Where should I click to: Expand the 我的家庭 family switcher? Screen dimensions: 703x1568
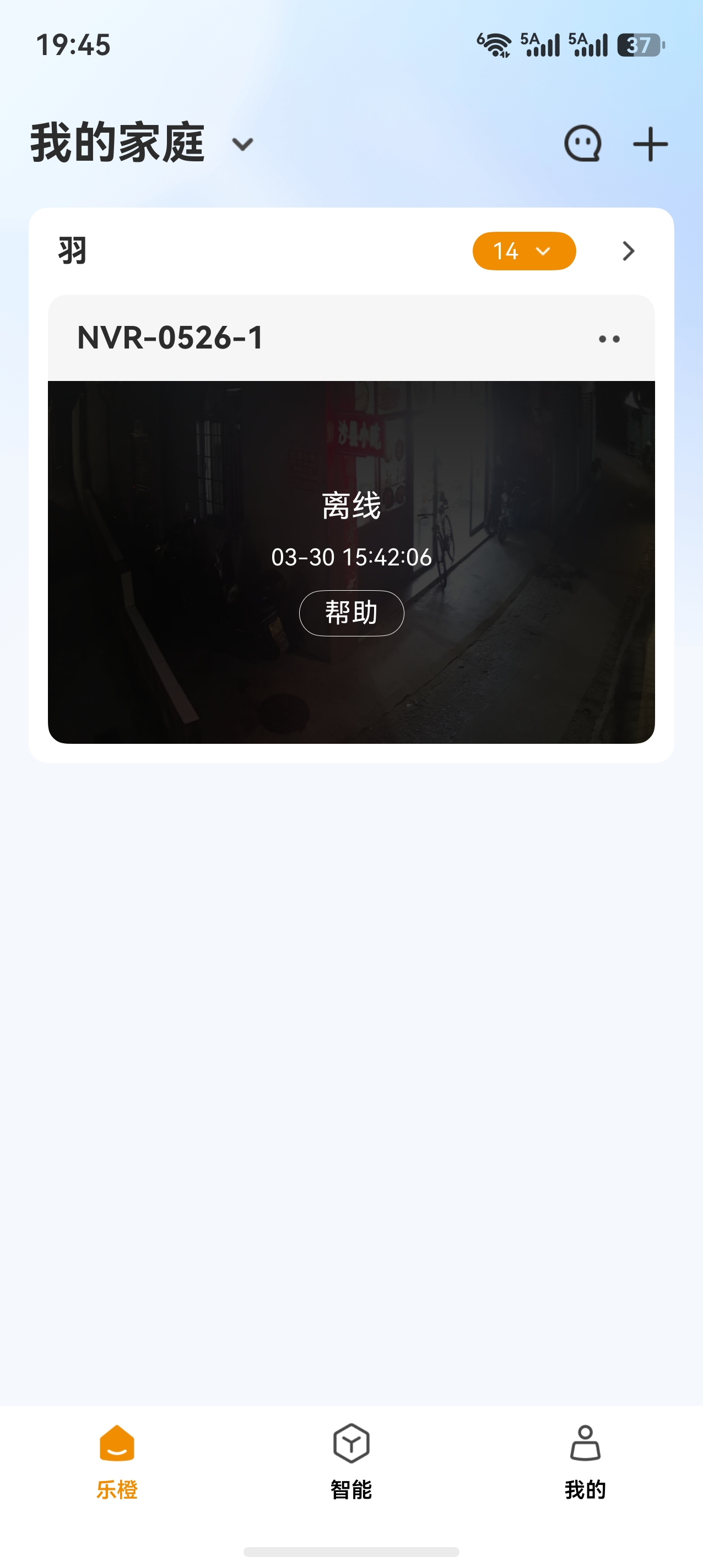242,144
